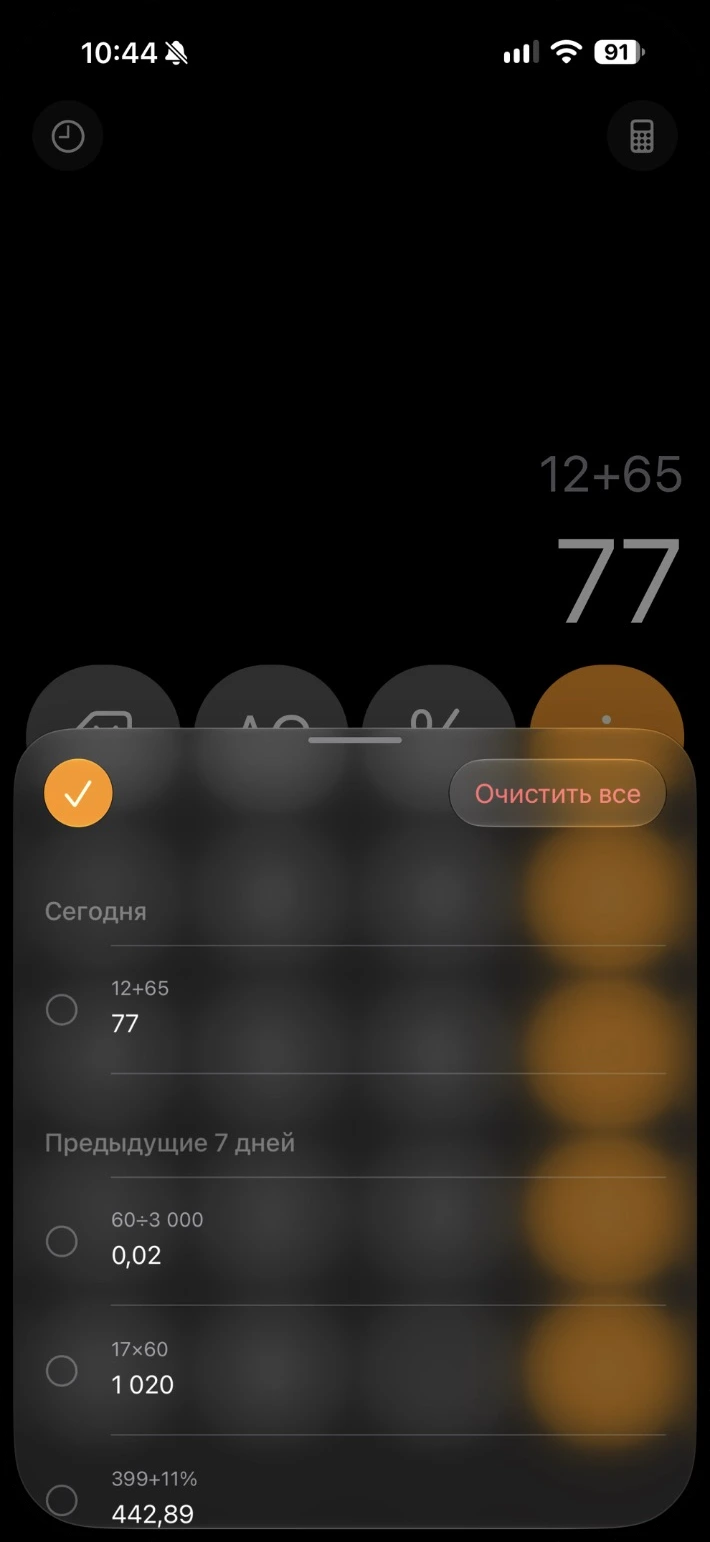Tap the orange checkmark done button
Image resolution: width=710 pixels, height=1542 pixels.
tap(78, 793)
